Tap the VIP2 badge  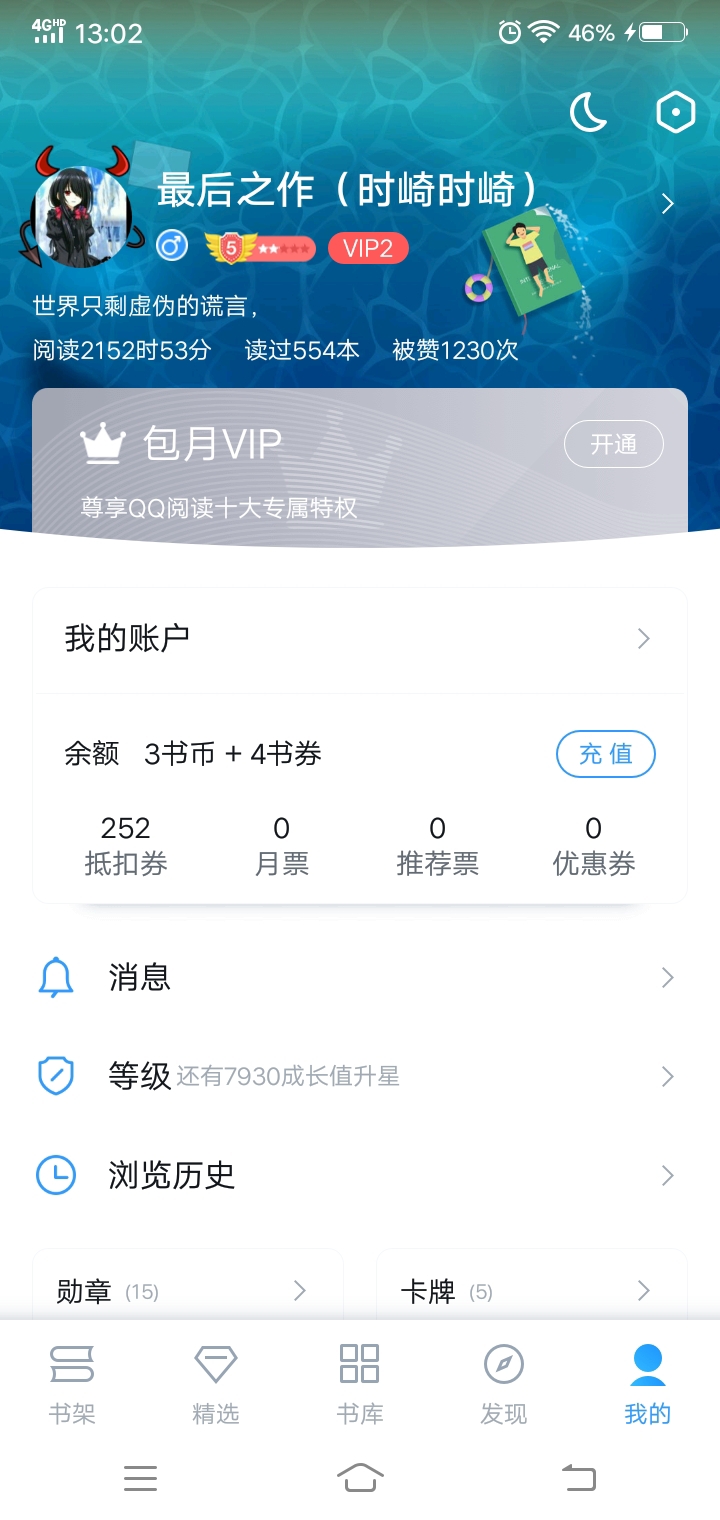click(x=367, y=248)
